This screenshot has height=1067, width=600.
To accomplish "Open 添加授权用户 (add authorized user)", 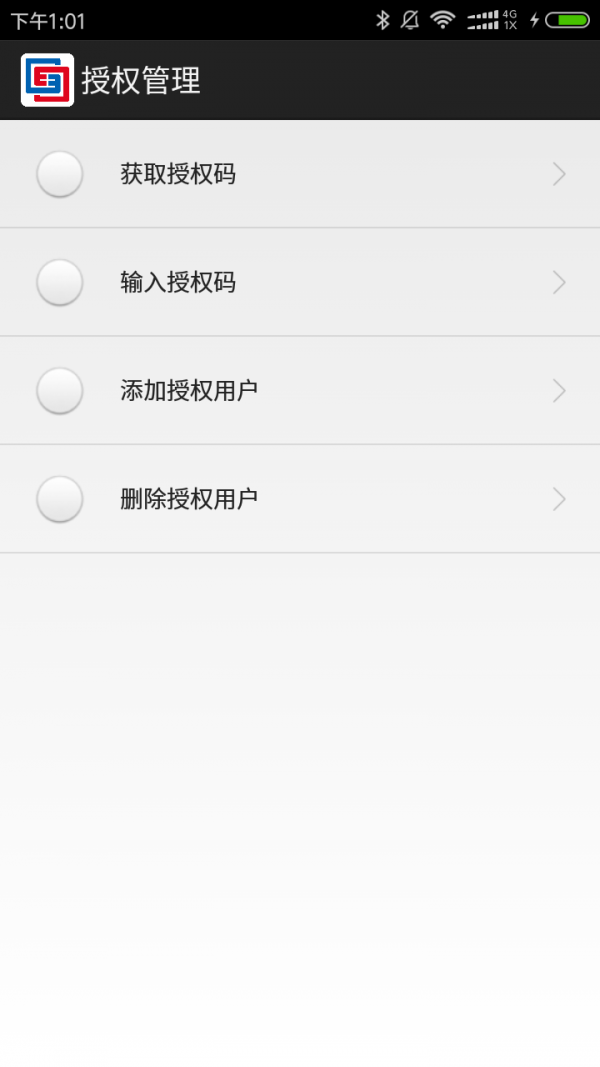I will tap(300, 391).
